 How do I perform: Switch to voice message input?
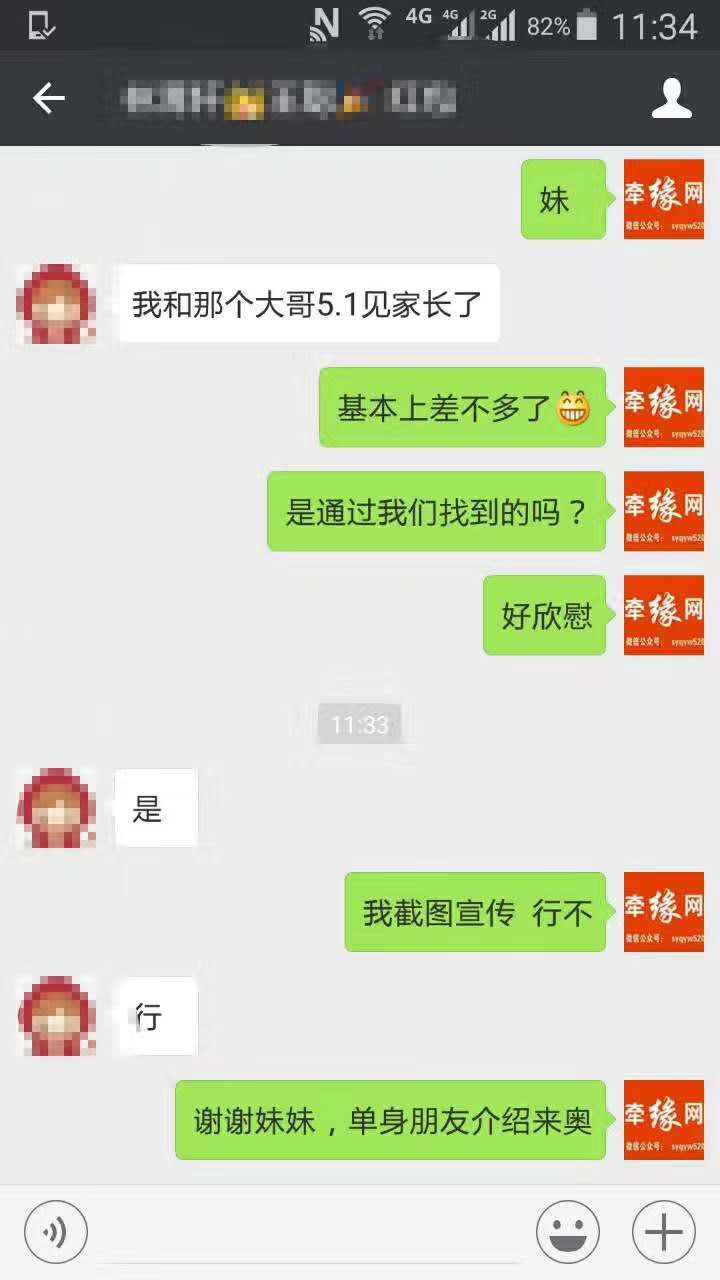point(56,1232)
